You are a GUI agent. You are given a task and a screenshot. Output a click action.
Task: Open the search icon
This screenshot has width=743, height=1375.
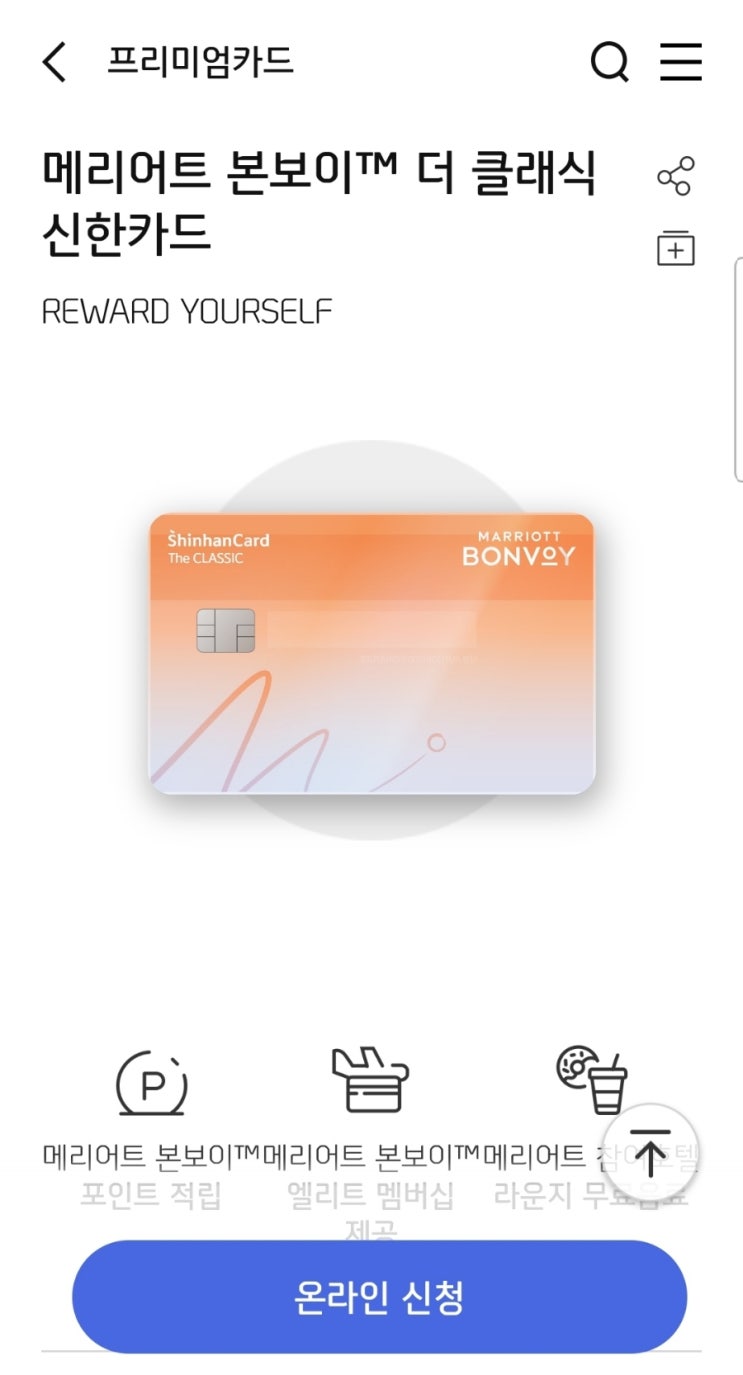609,63
